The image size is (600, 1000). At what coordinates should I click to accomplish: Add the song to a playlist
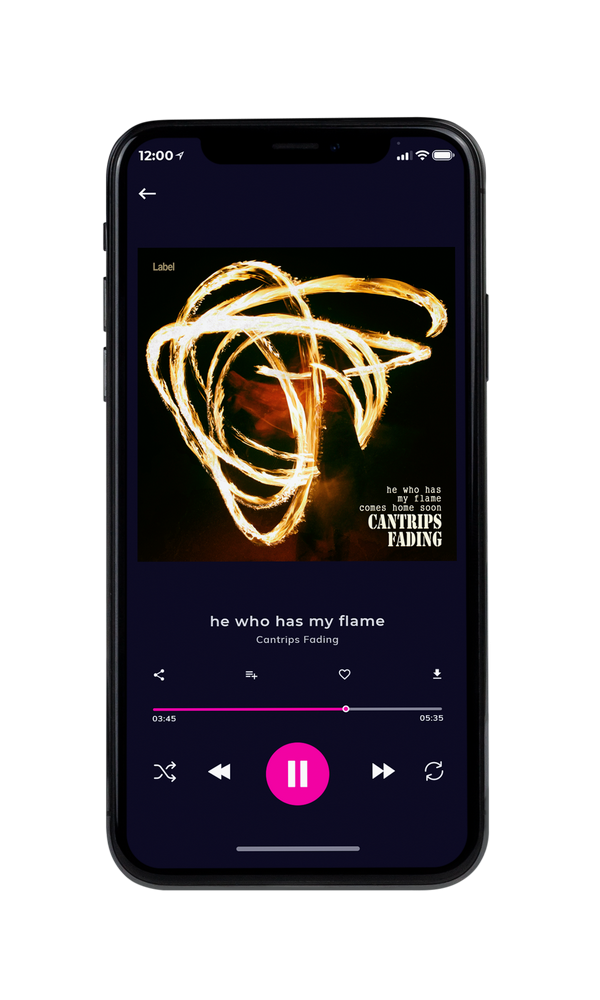click(x=251, y=675)
